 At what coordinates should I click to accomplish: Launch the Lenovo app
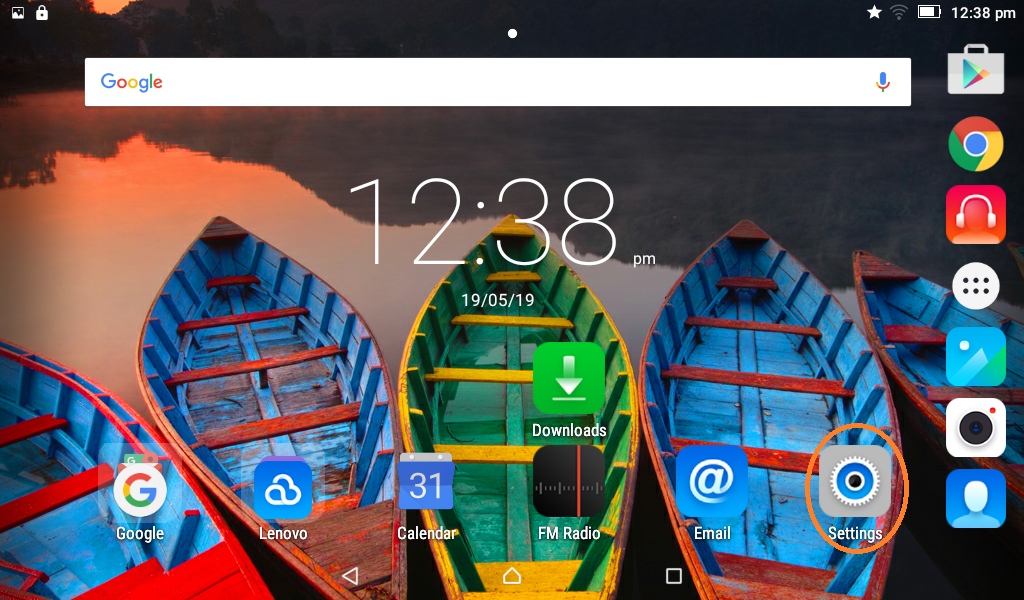click(283, 489)
